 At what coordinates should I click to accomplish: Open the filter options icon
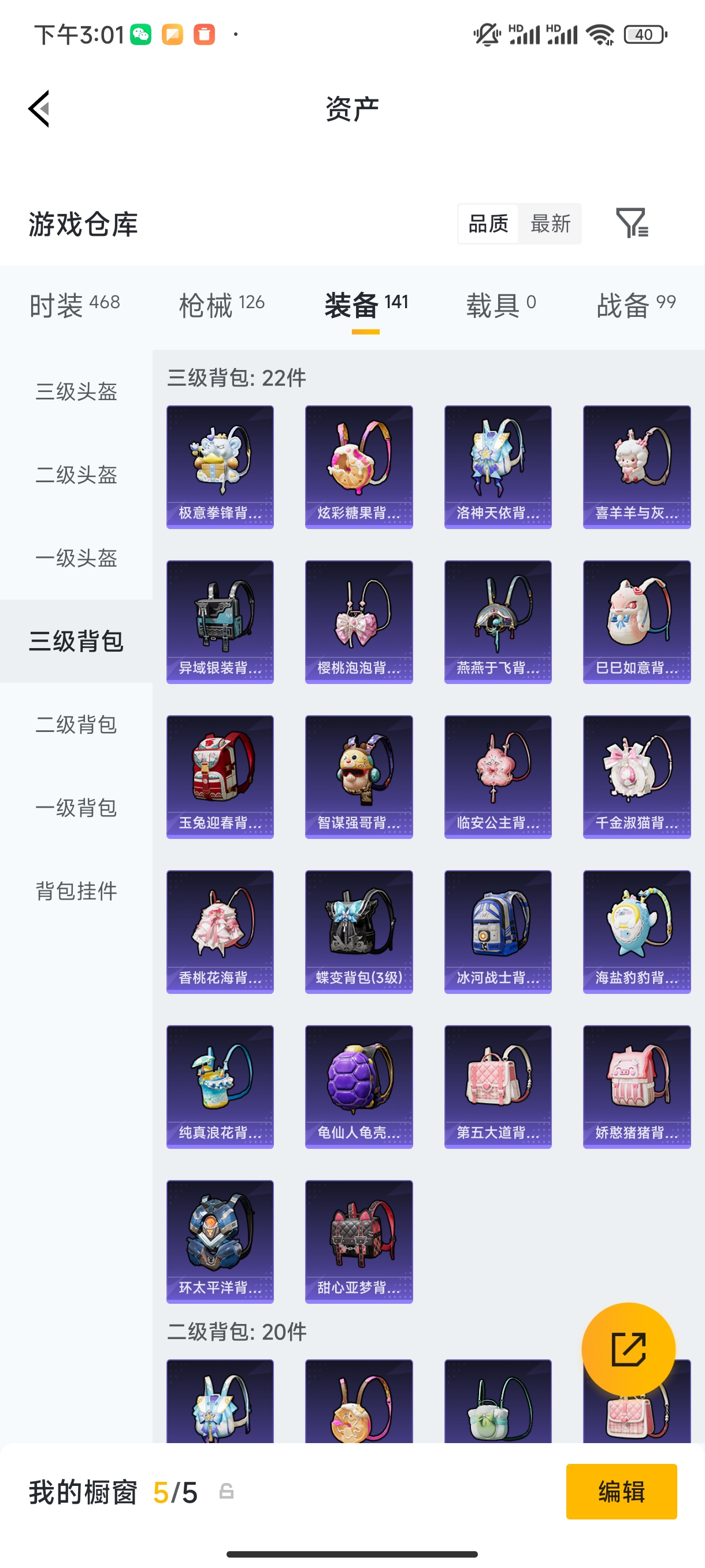coord(633,224)
